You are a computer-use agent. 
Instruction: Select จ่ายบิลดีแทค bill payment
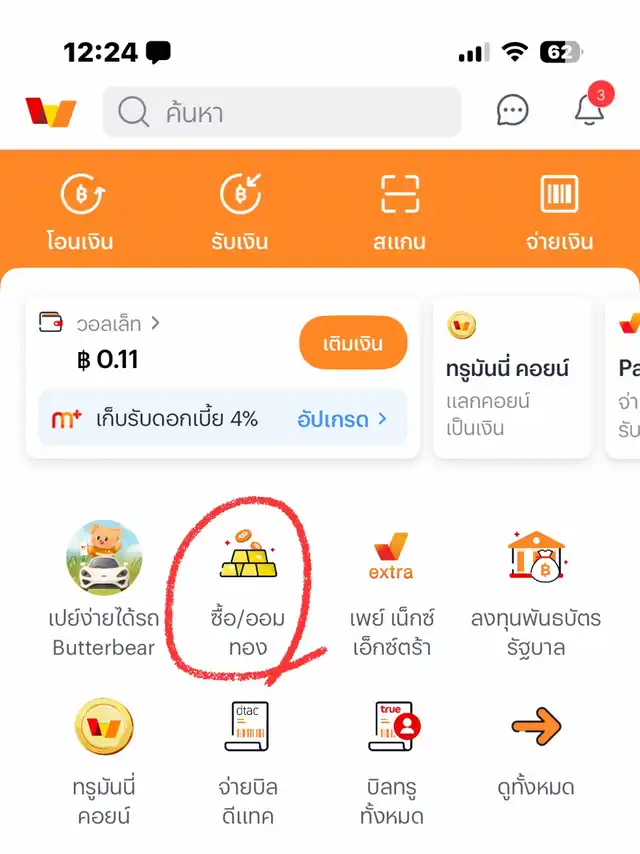click(x=247, y=760)
